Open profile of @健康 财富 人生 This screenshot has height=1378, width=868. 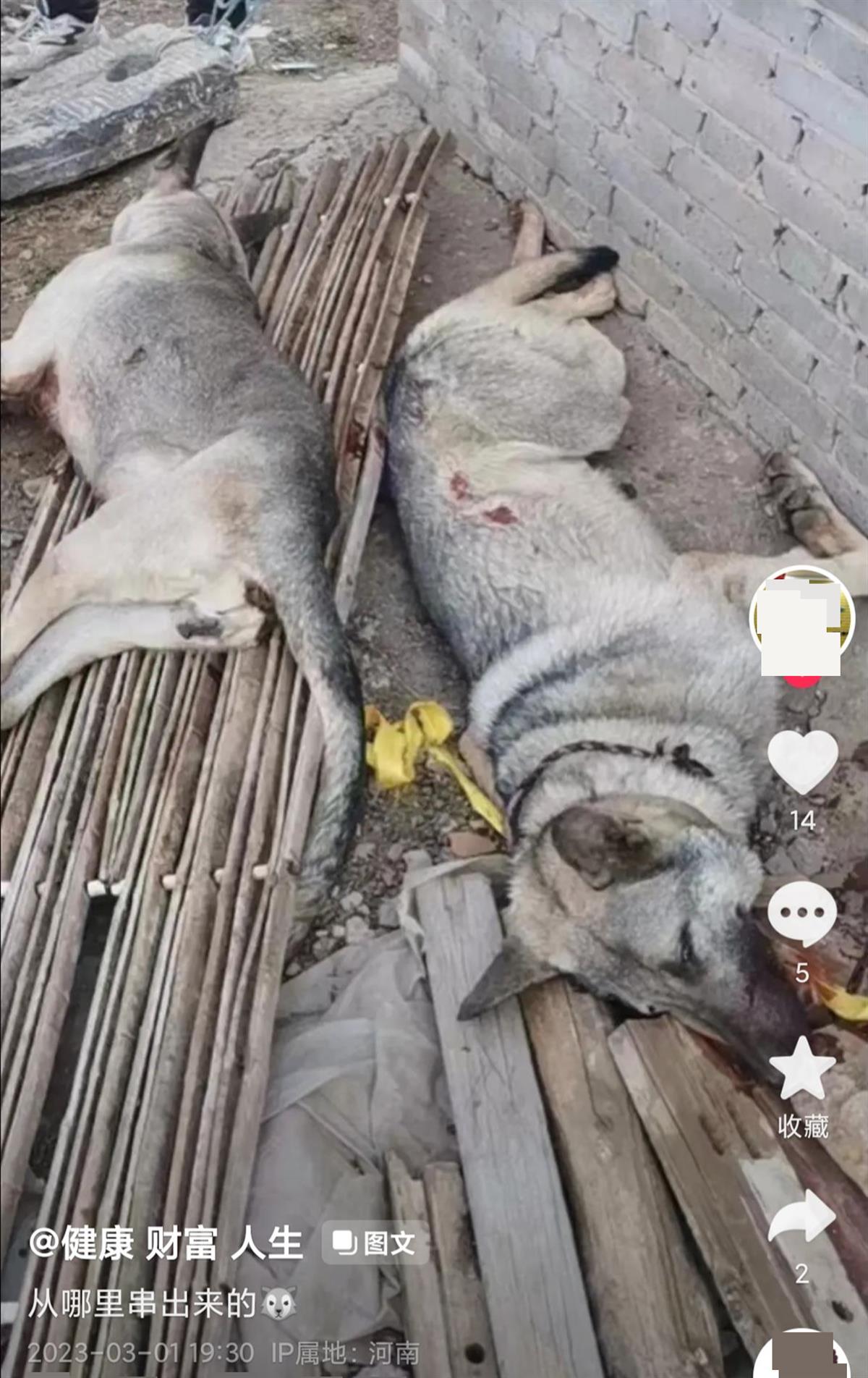coord(166,1243)
